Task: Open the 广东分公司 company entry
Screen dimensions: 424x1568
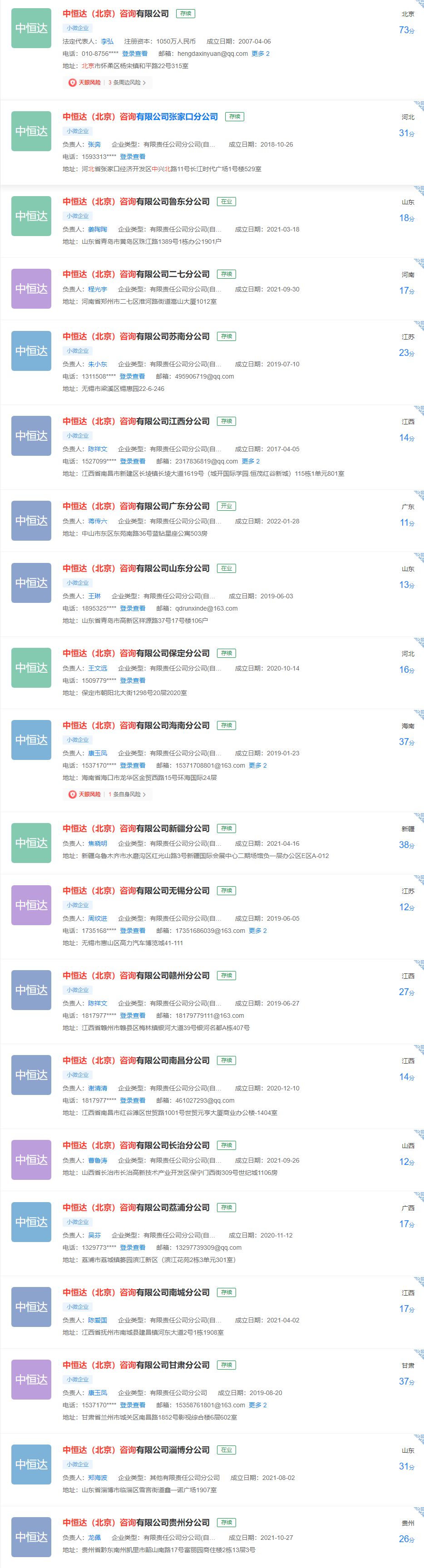Action: 136,506
